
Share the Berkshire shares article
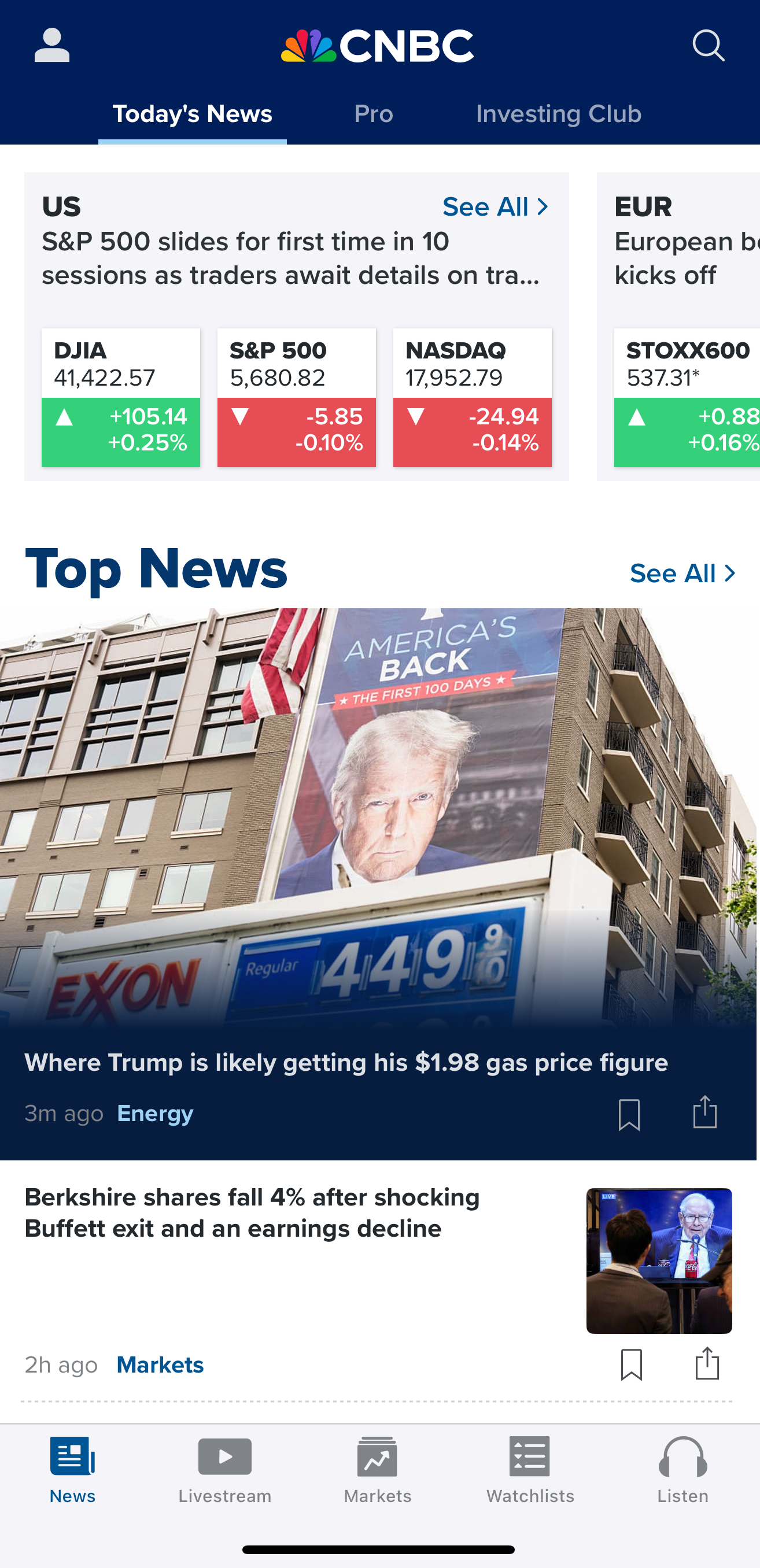tap(706, 1364)
